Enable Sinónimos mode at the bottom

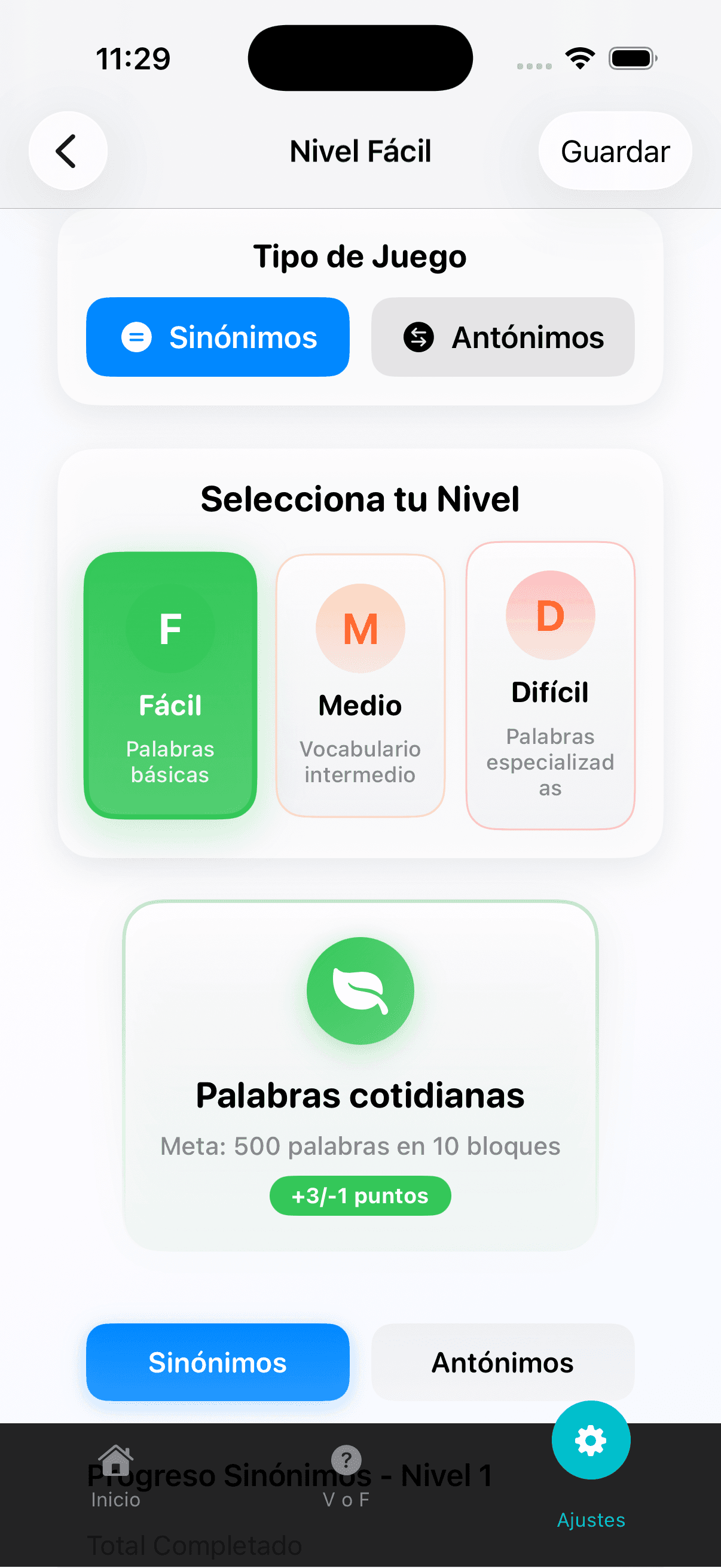pyautogui.click(x=217, y=1363)
